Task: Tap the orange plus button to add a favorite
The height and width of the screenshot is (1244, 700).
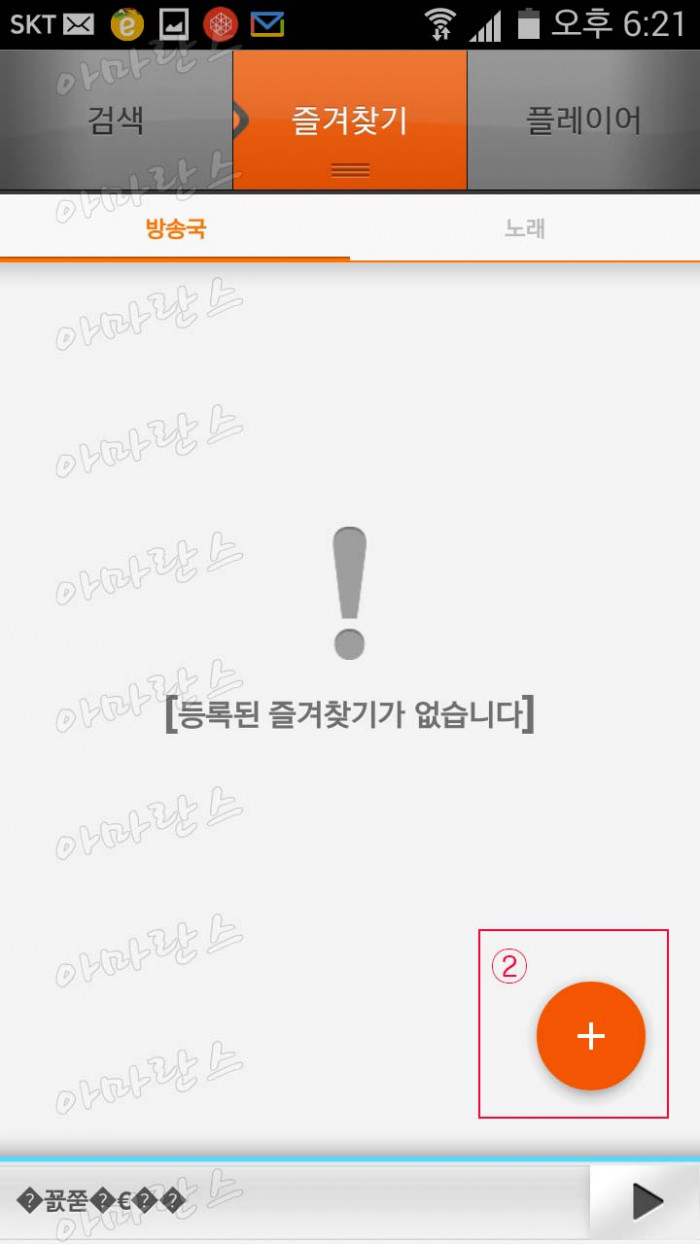Action: (591, 1036)
